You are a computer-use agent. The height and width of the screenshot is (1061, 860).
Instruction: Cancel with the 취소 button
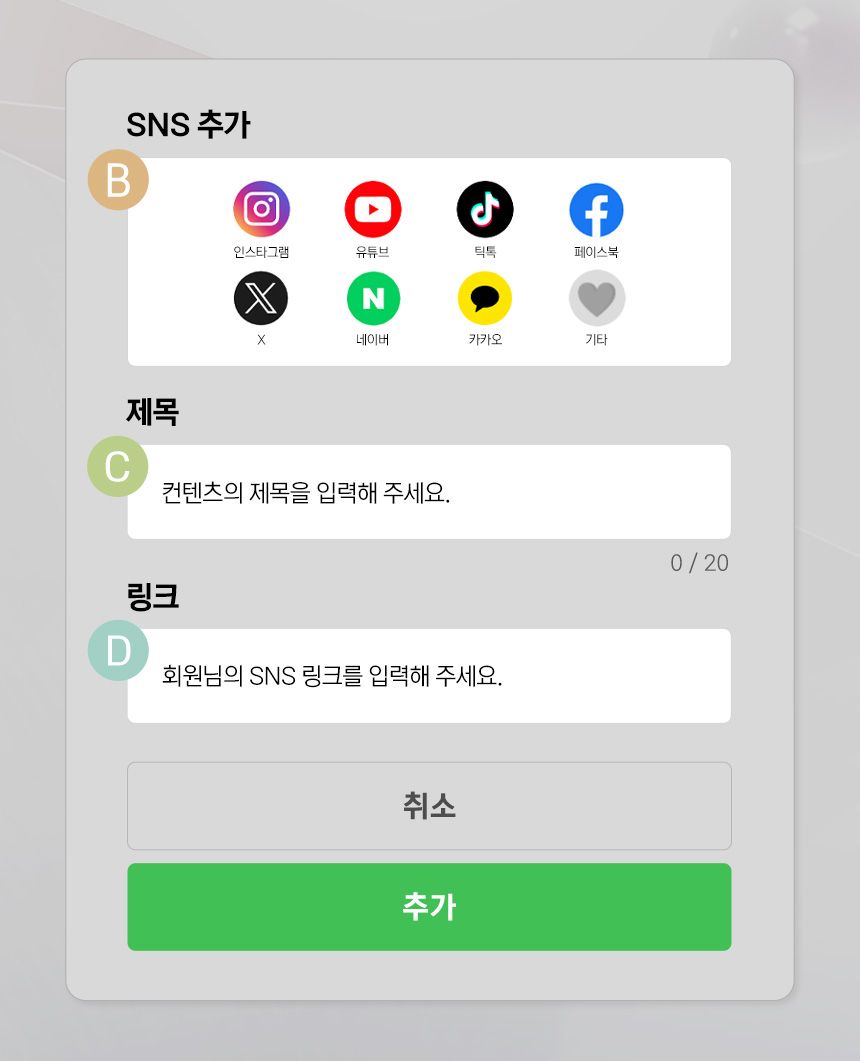429,806
